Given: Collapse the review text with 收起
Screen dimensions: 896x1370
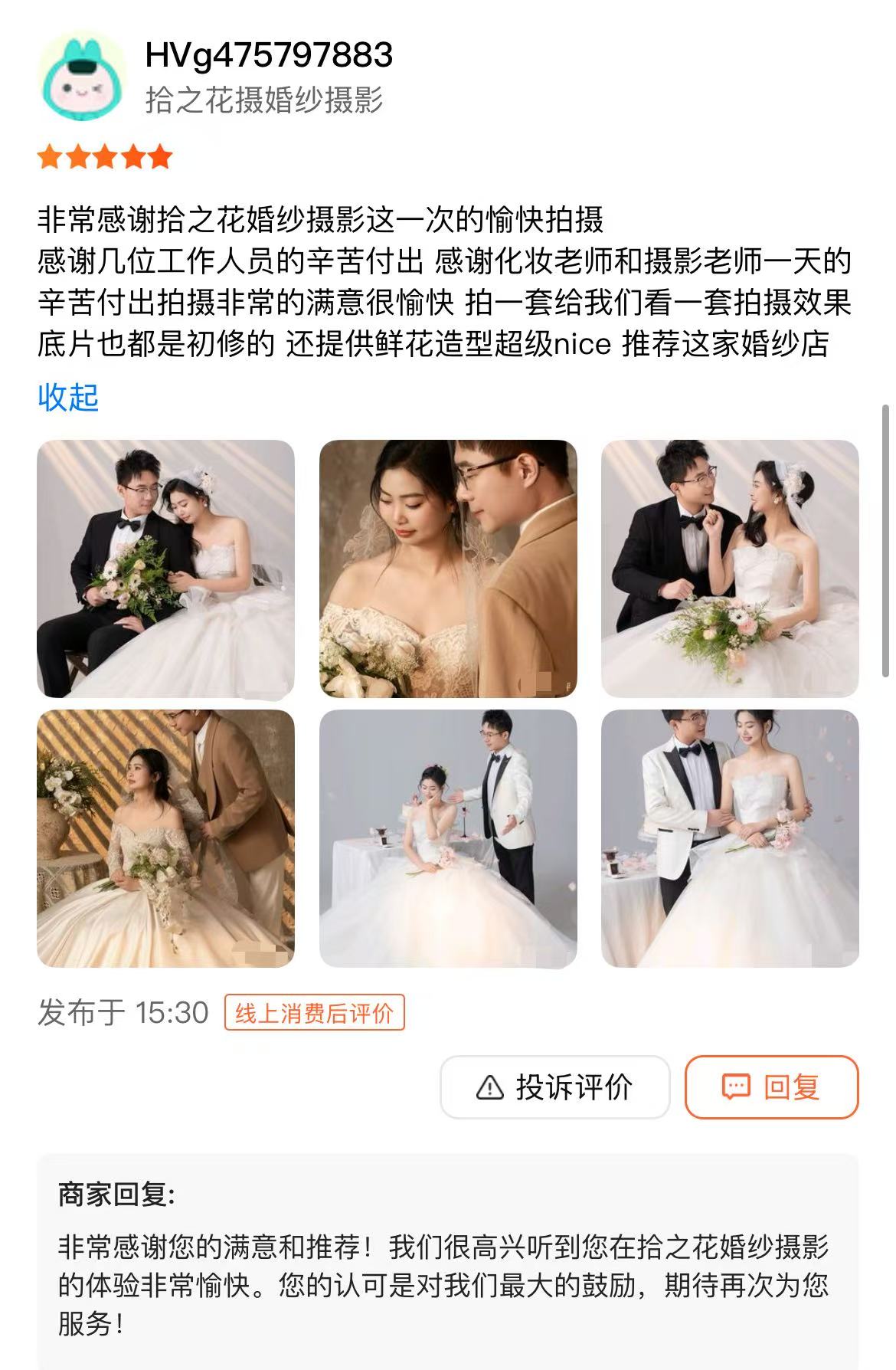Looking at the screenshot, I should [x=68, y=398].
